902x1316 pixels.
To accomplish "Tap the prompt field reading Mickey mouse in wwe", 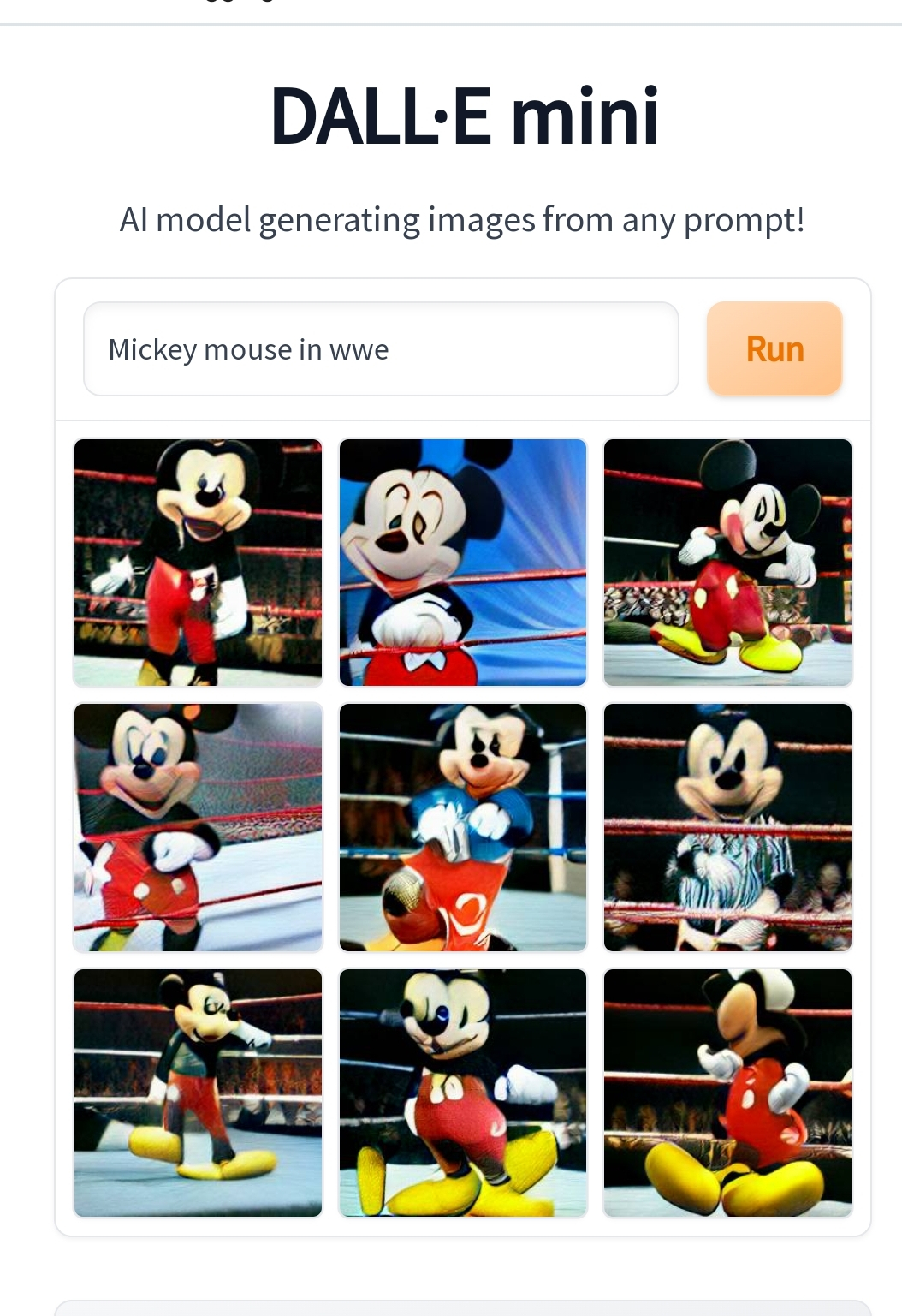I will pyautogui.click(x=380, y=349).
